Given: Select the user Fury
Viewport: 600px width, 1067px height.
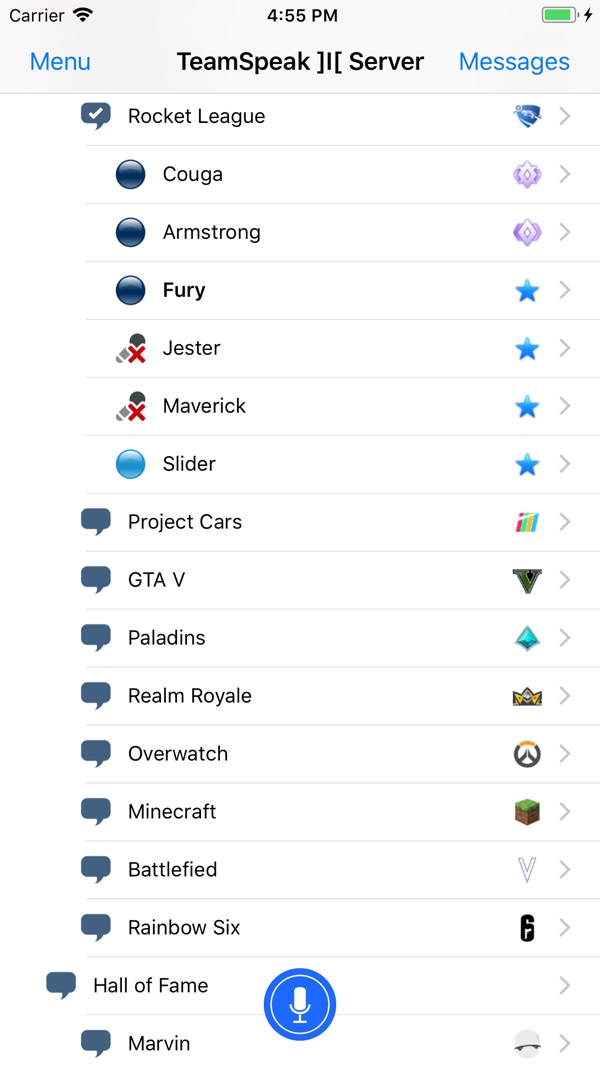Looking at the screenshot, I should pyautogui.click(x=184, y=291).
